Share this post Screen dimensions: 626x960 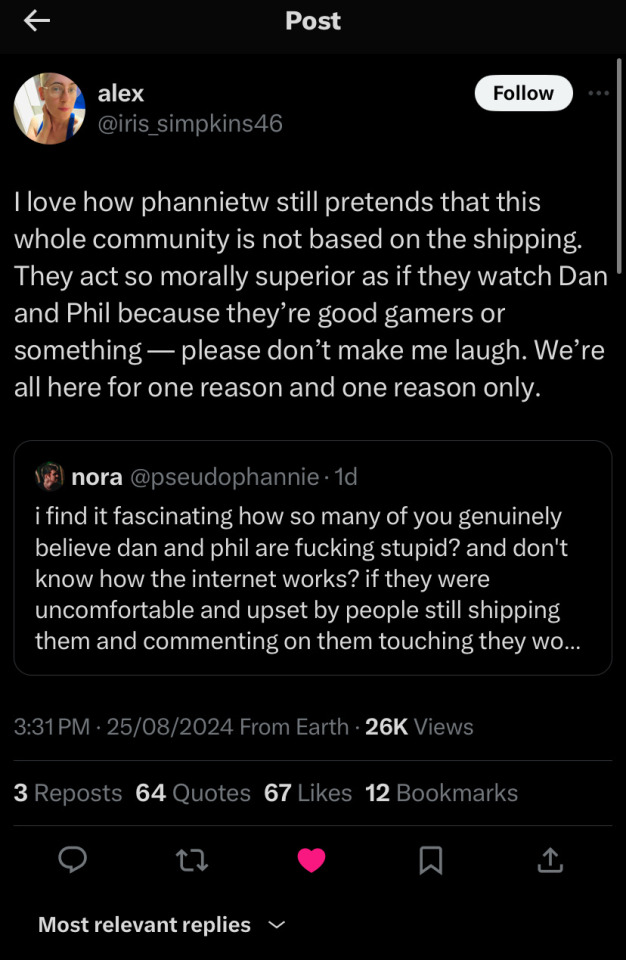tap(550, 859)
